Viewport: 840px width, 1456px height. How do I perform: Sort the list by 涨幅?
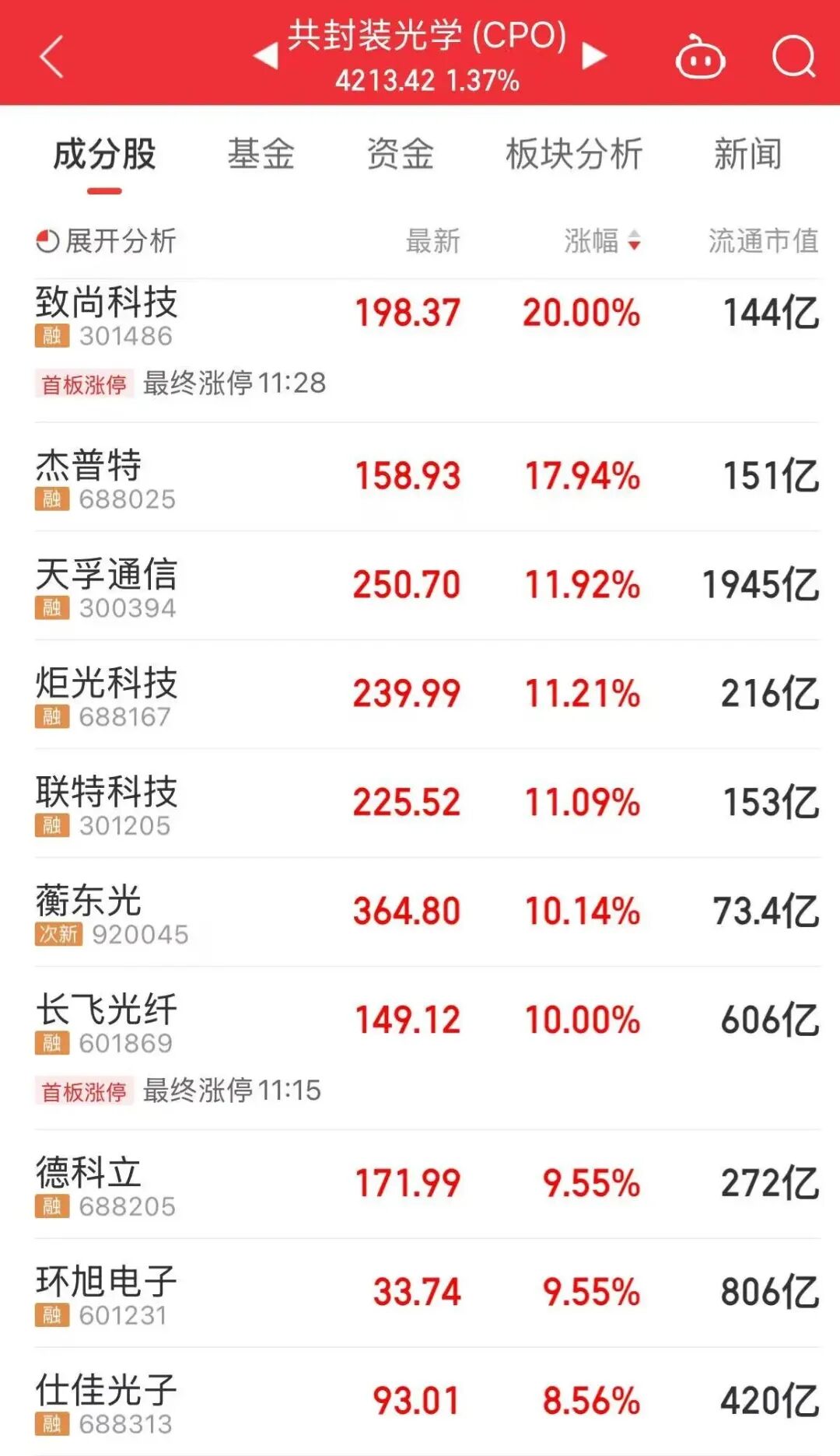pos(602,241)
